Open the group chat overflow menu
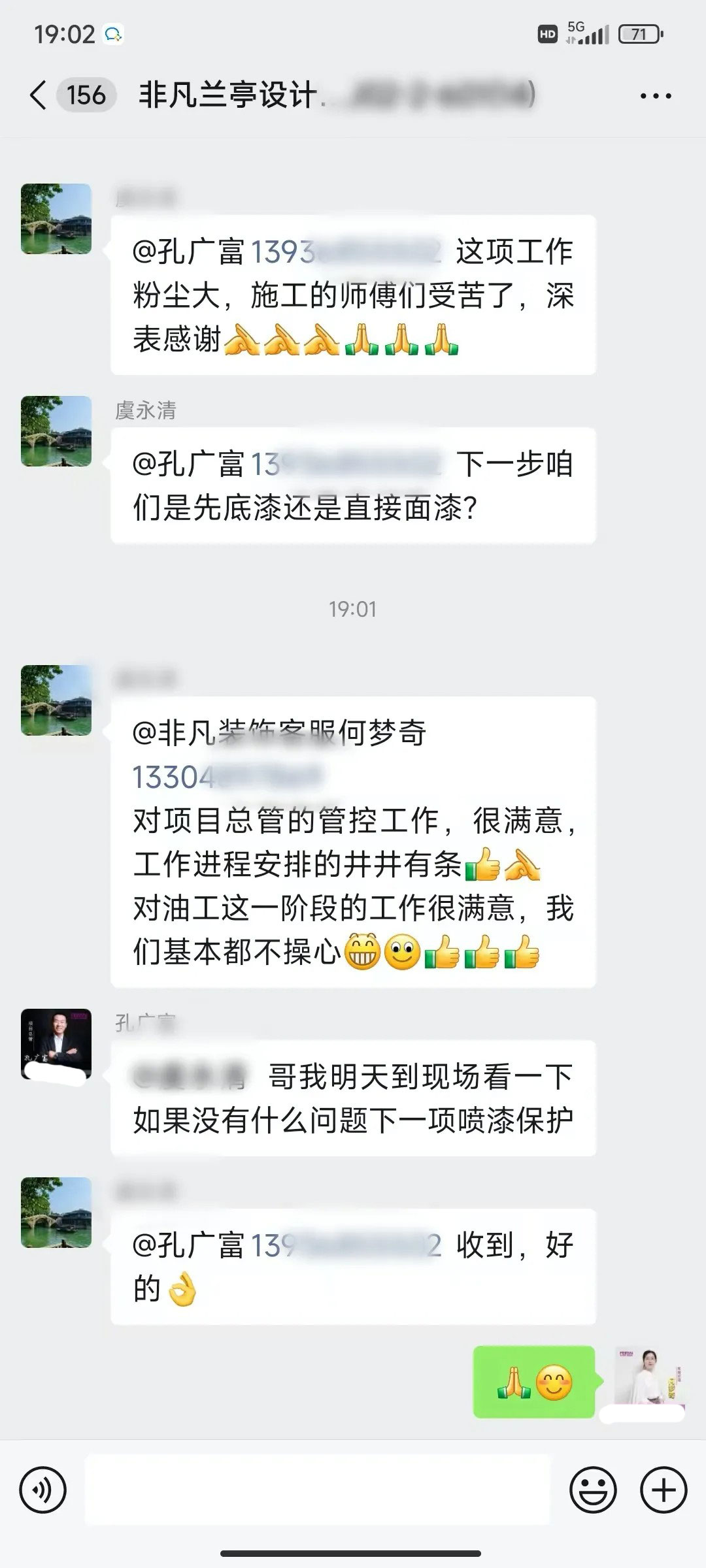 (x=655, y=96)
